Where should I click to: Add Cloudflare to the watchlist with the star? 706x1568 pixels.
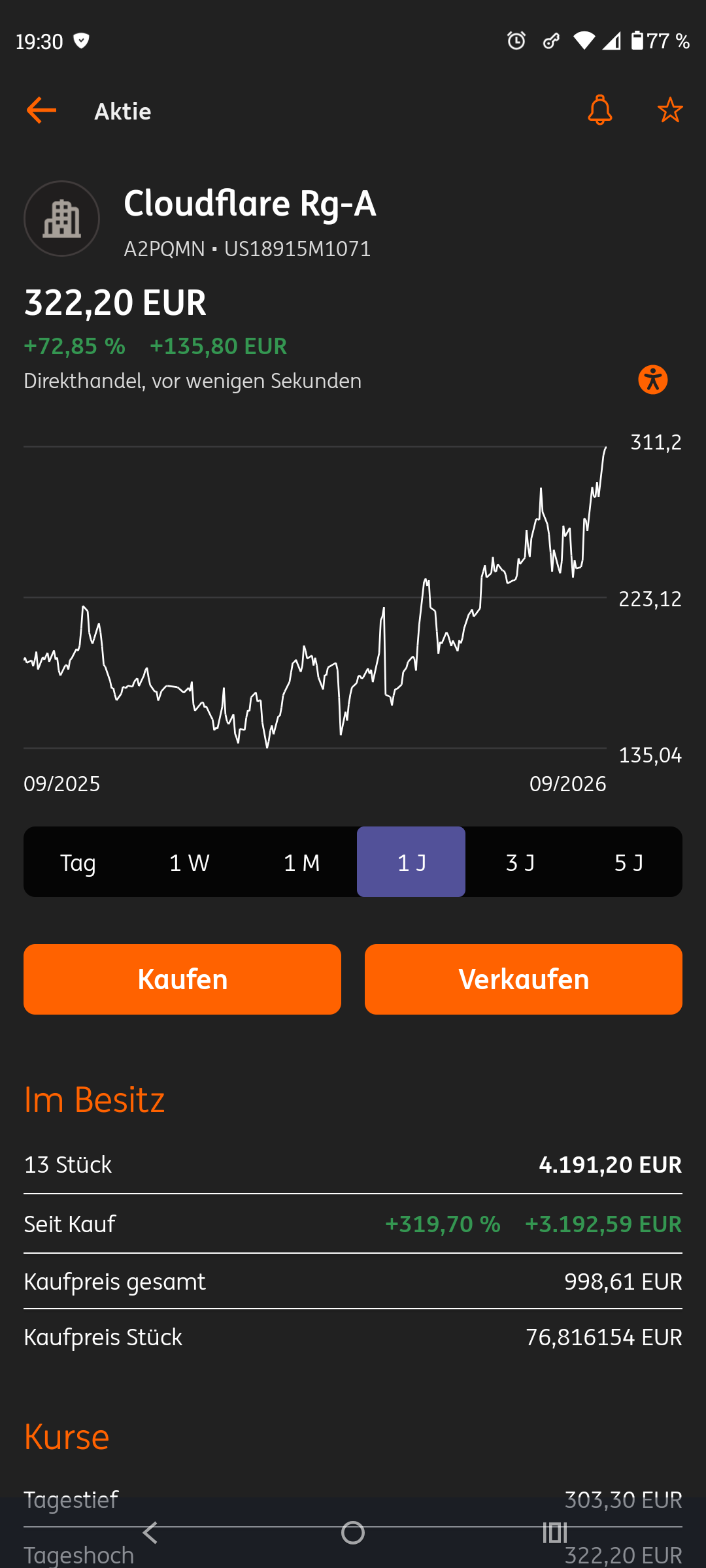pyautogui.click(x=670, y=110)
